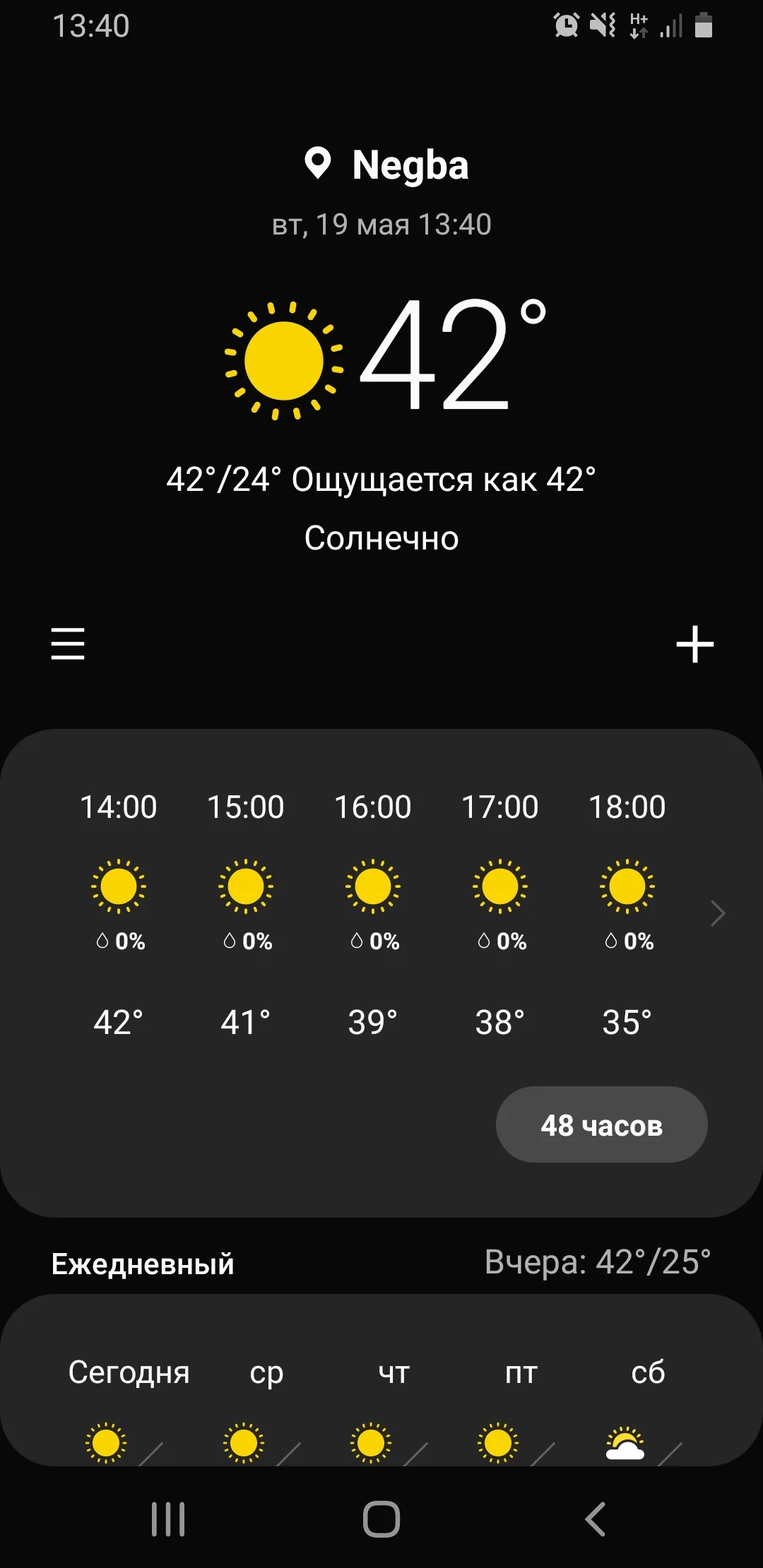
Task: Tap the mute/vibrate icon in status bar
Action: (x=601, y=26)
